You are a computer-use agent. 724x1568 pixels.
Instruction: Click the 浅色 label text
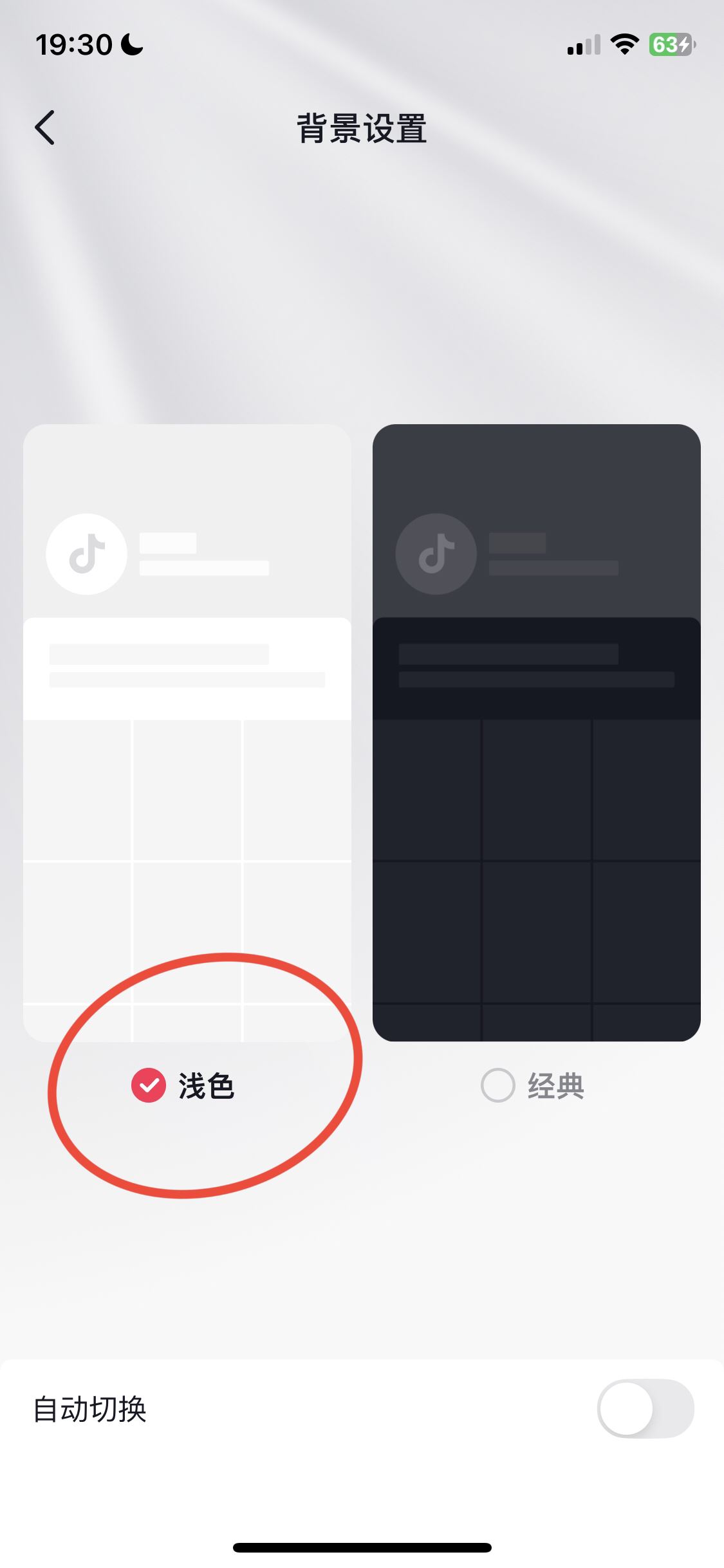[207, 1087]
